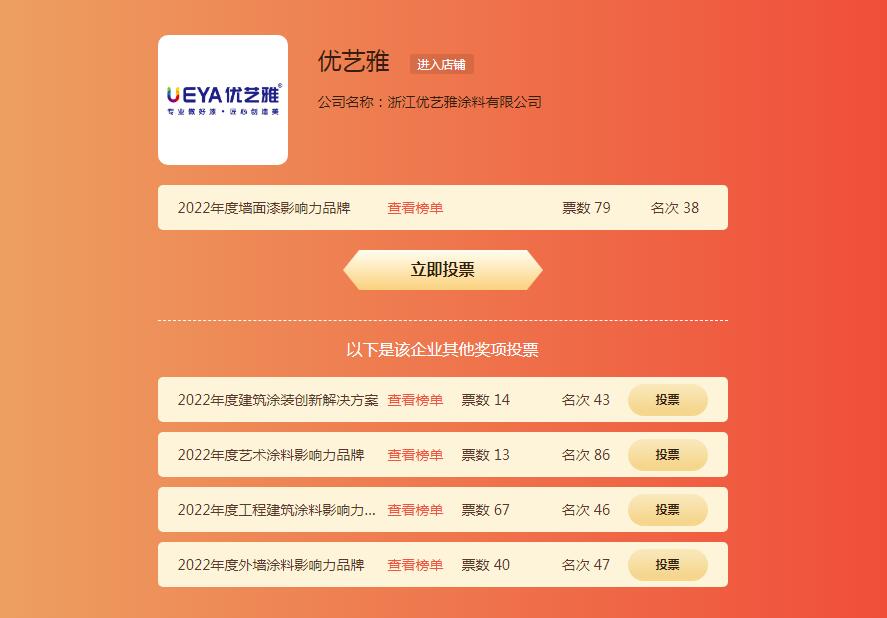This screenshot has width=887, height=618.
Task: Vote for 外墙涂料影响力品牌
Action: [x=667, y=565]
